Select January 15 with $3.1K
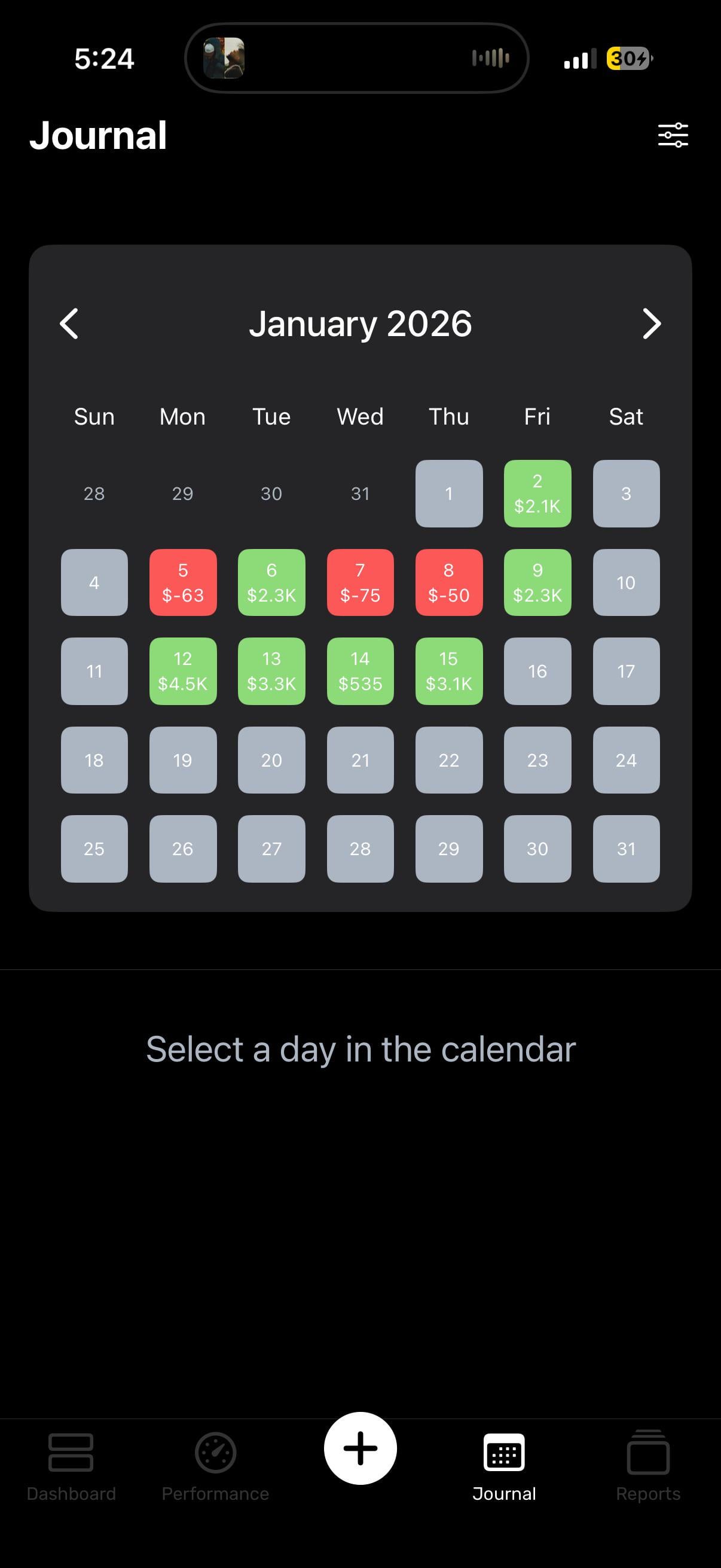721x1568 pixels. point(448,672)
